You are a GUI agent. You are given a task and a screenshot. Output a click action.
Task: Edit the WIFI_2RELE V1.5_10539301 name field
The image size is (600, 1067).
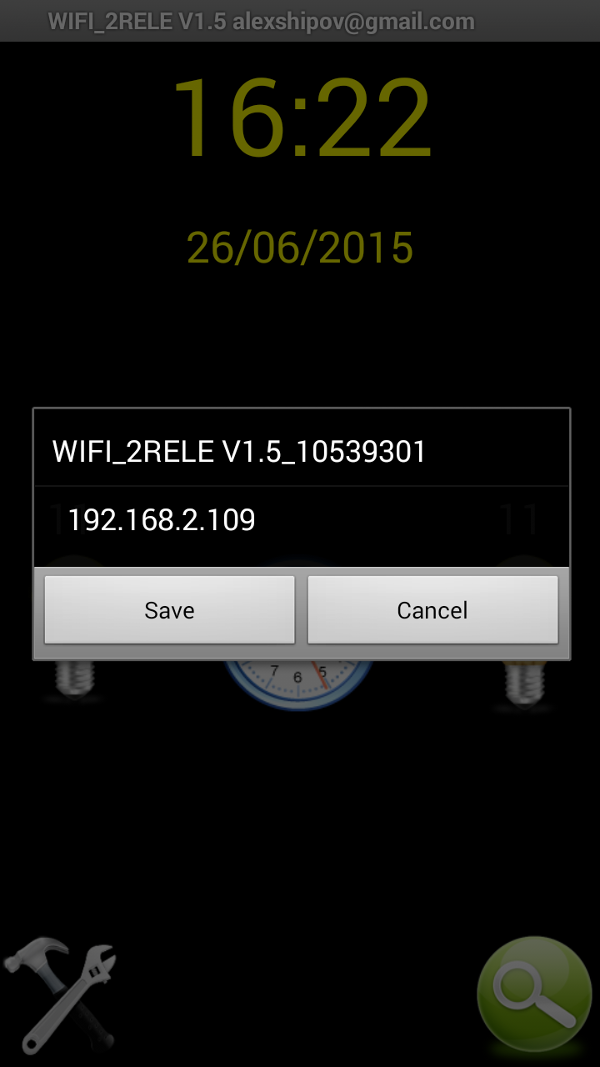[x=300, y=452]
